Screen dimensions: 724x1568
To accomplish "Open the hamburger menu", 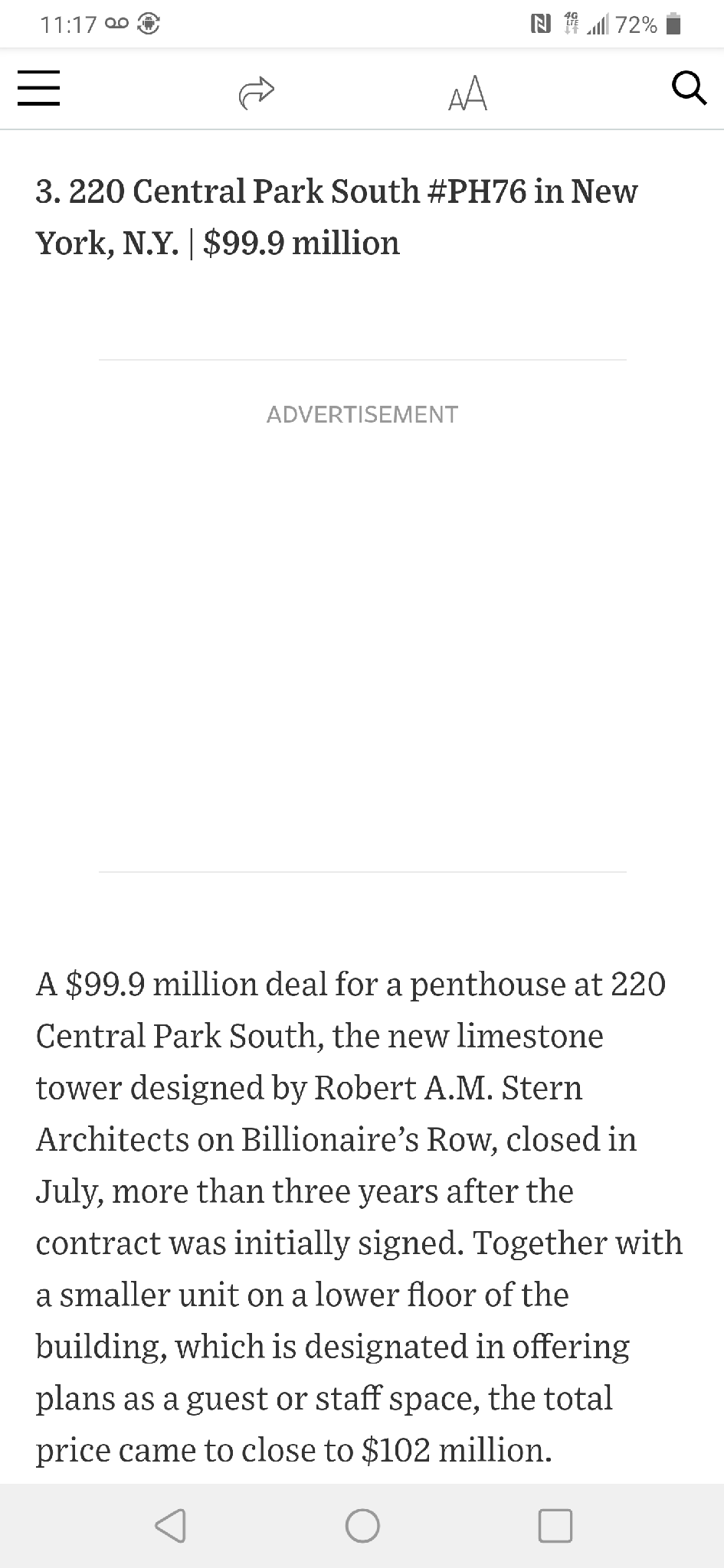I will click(38, 90).
